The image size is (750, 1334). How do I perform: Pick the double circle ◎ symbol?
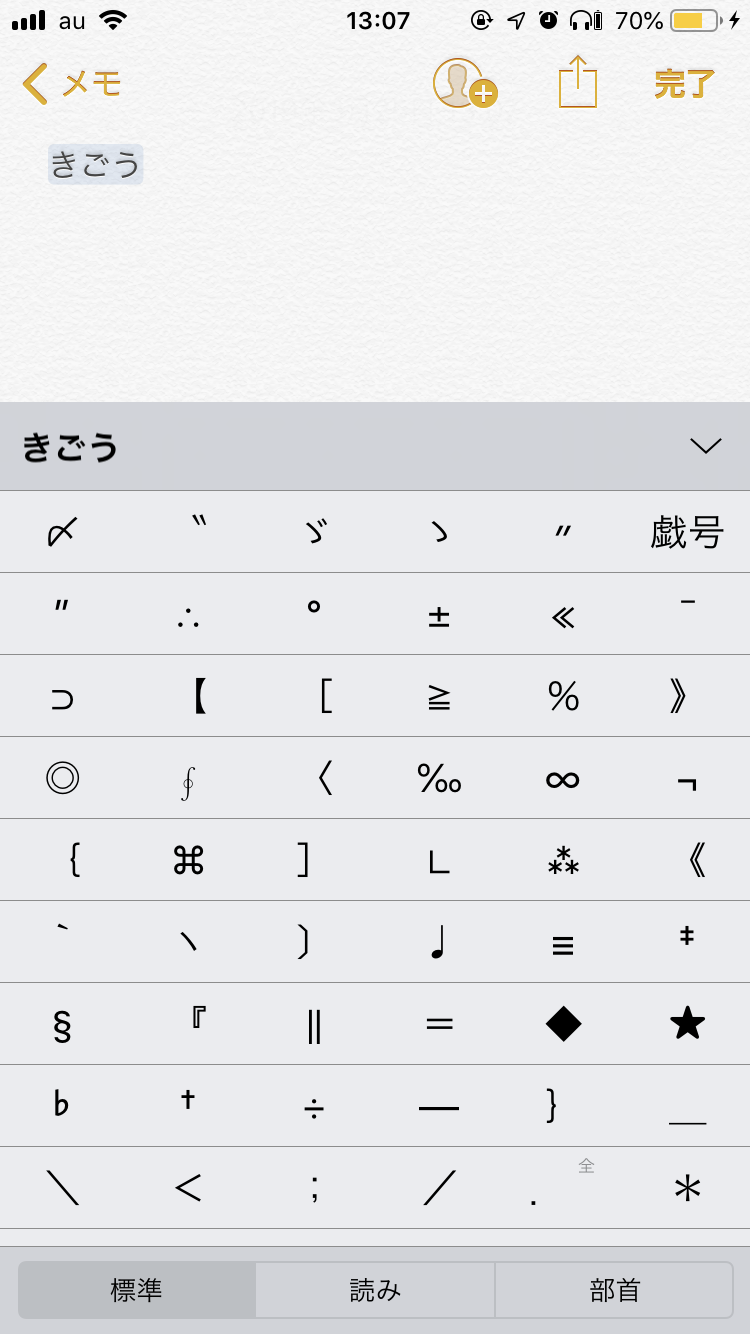pyautogui.click(x=62, y=778)
